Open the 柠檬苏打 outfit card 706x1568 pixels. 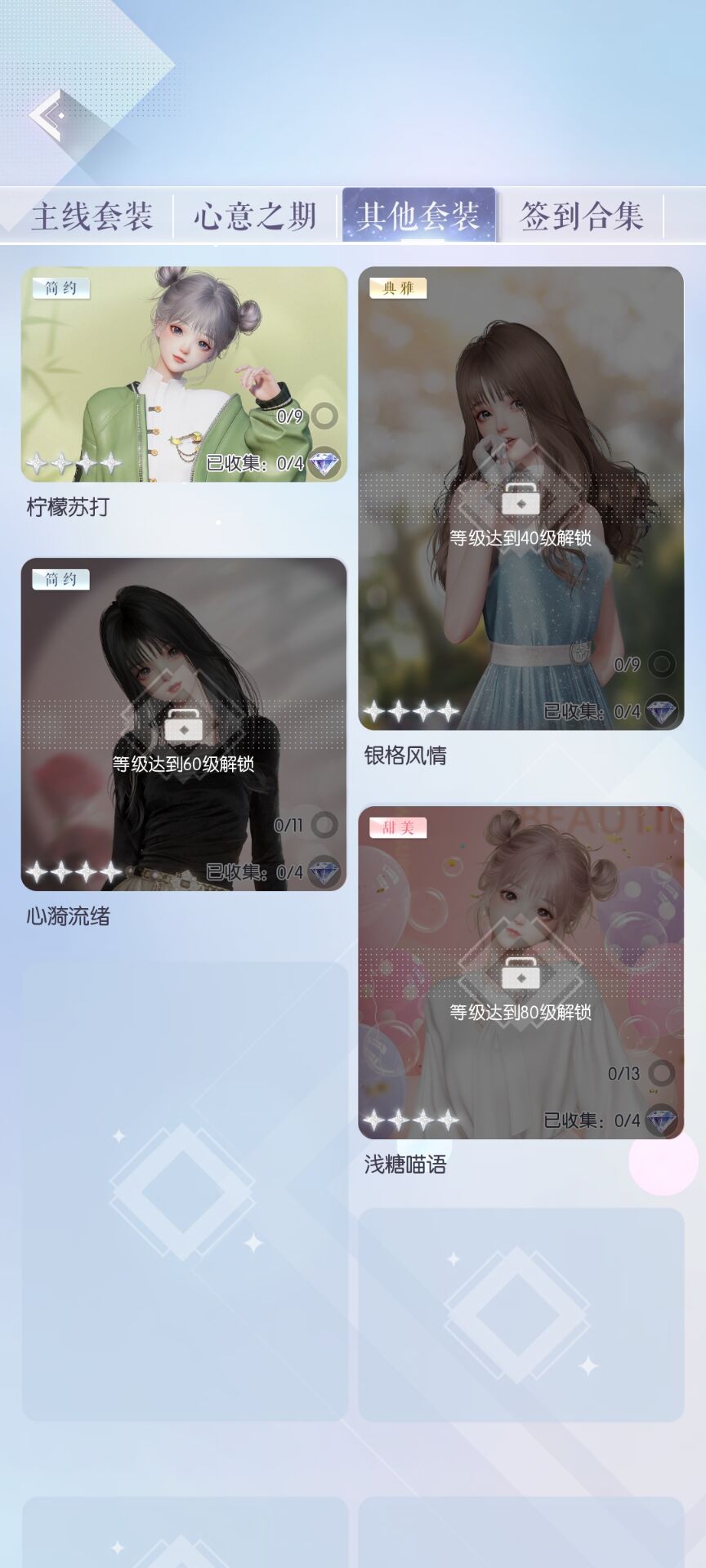pos(184,374)
